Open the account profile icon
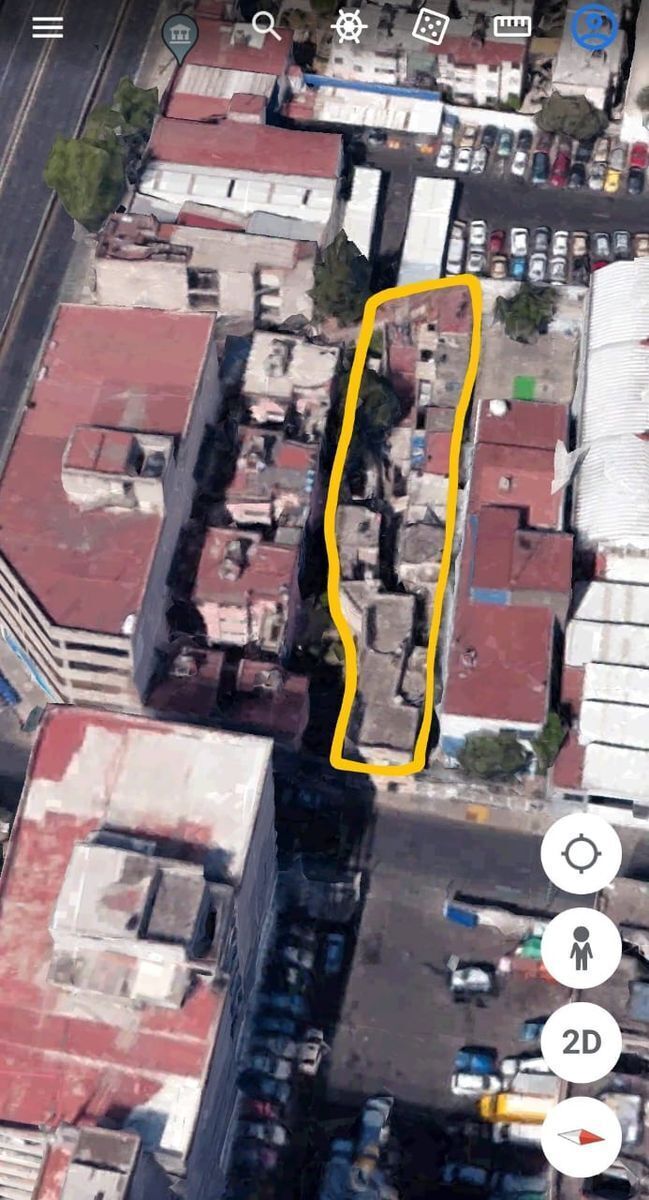 [594, 26]
